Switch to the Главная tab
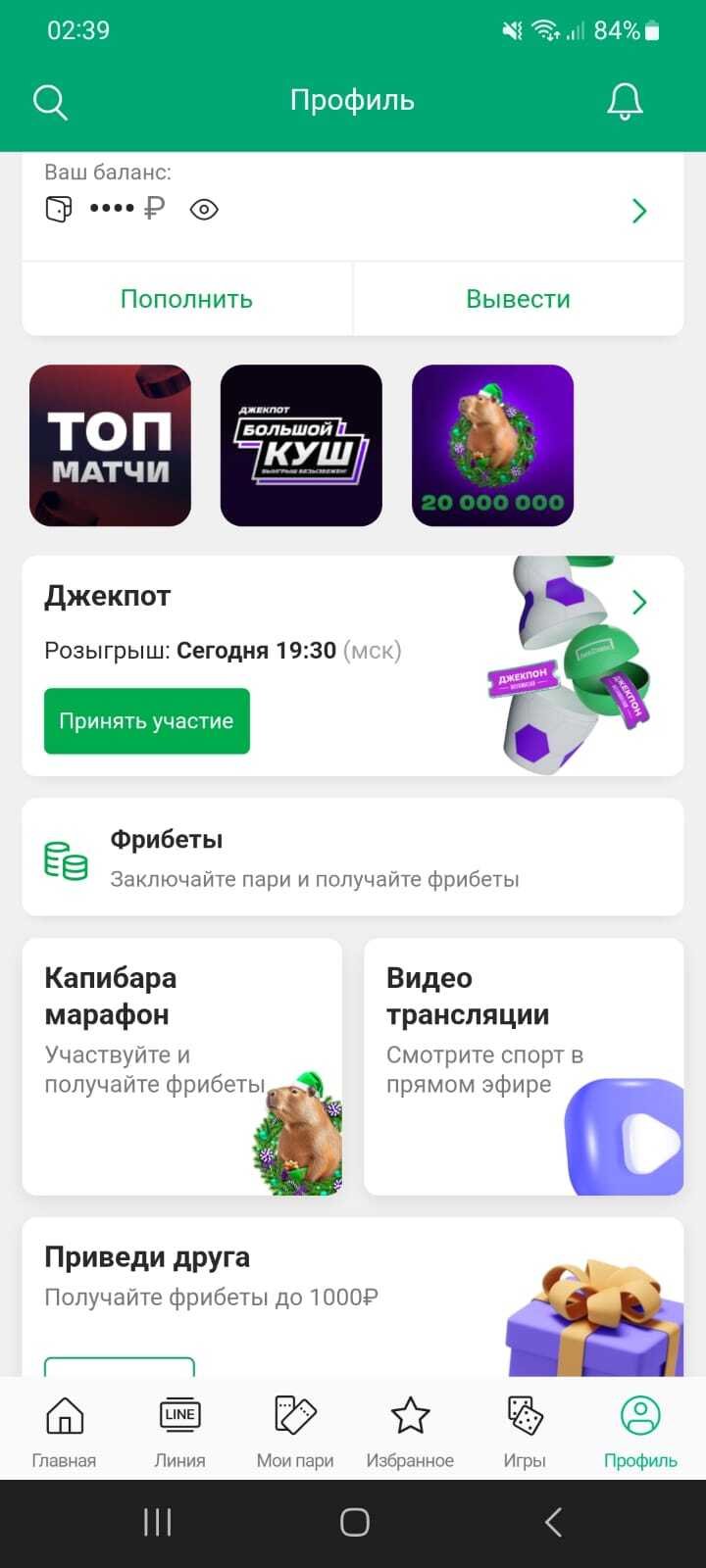 click(x=64, y=1431)
